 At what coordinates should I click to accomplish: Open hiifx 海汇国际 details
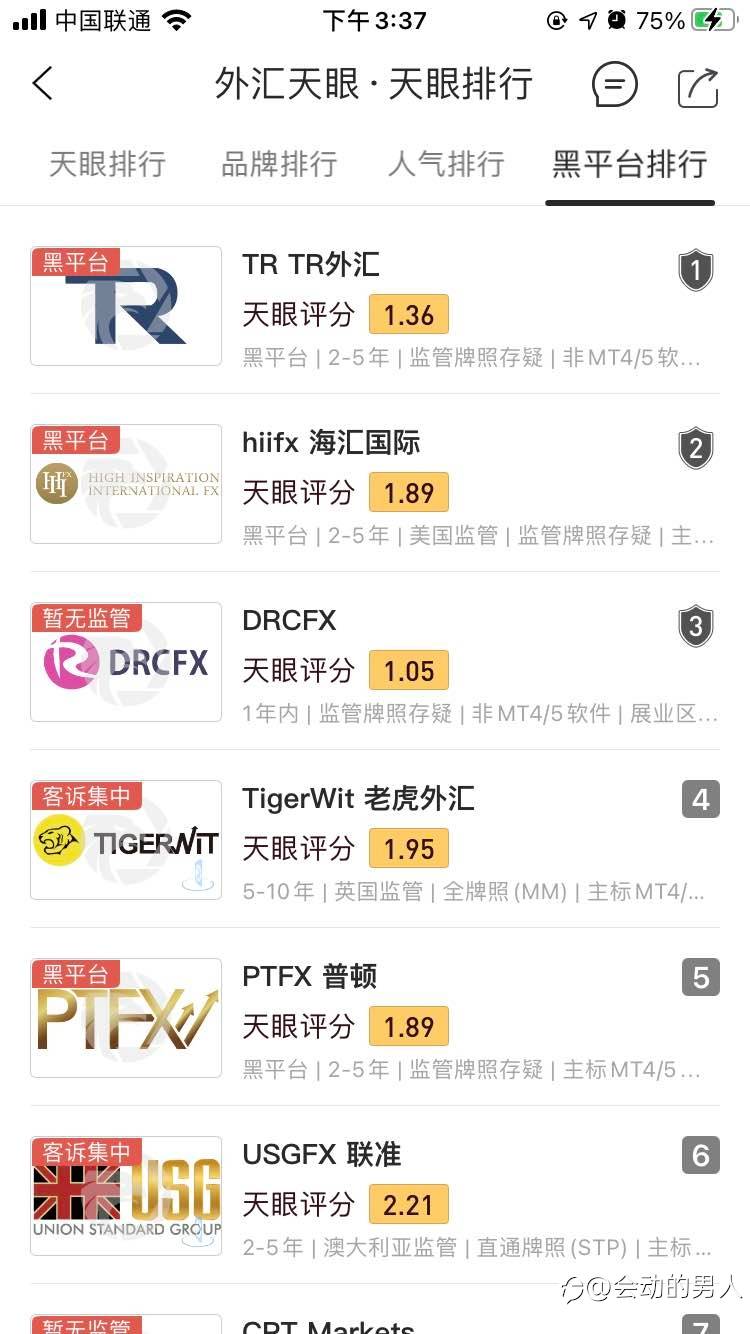pyautogui.click(x=375, y=483)
